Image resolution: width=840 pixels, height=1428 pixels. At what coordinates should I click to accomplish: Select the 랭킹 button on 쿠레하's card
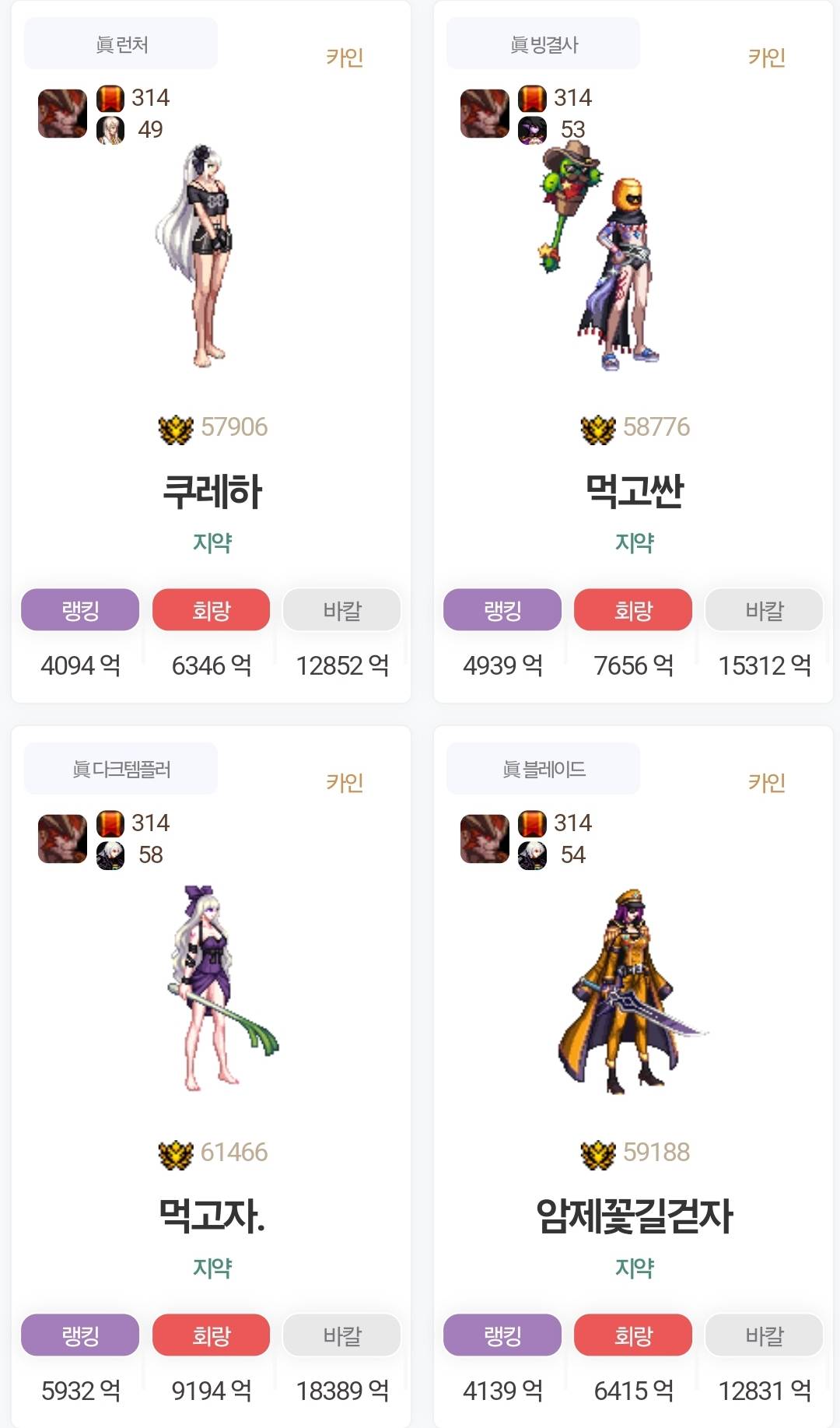[x=80, y=610]
